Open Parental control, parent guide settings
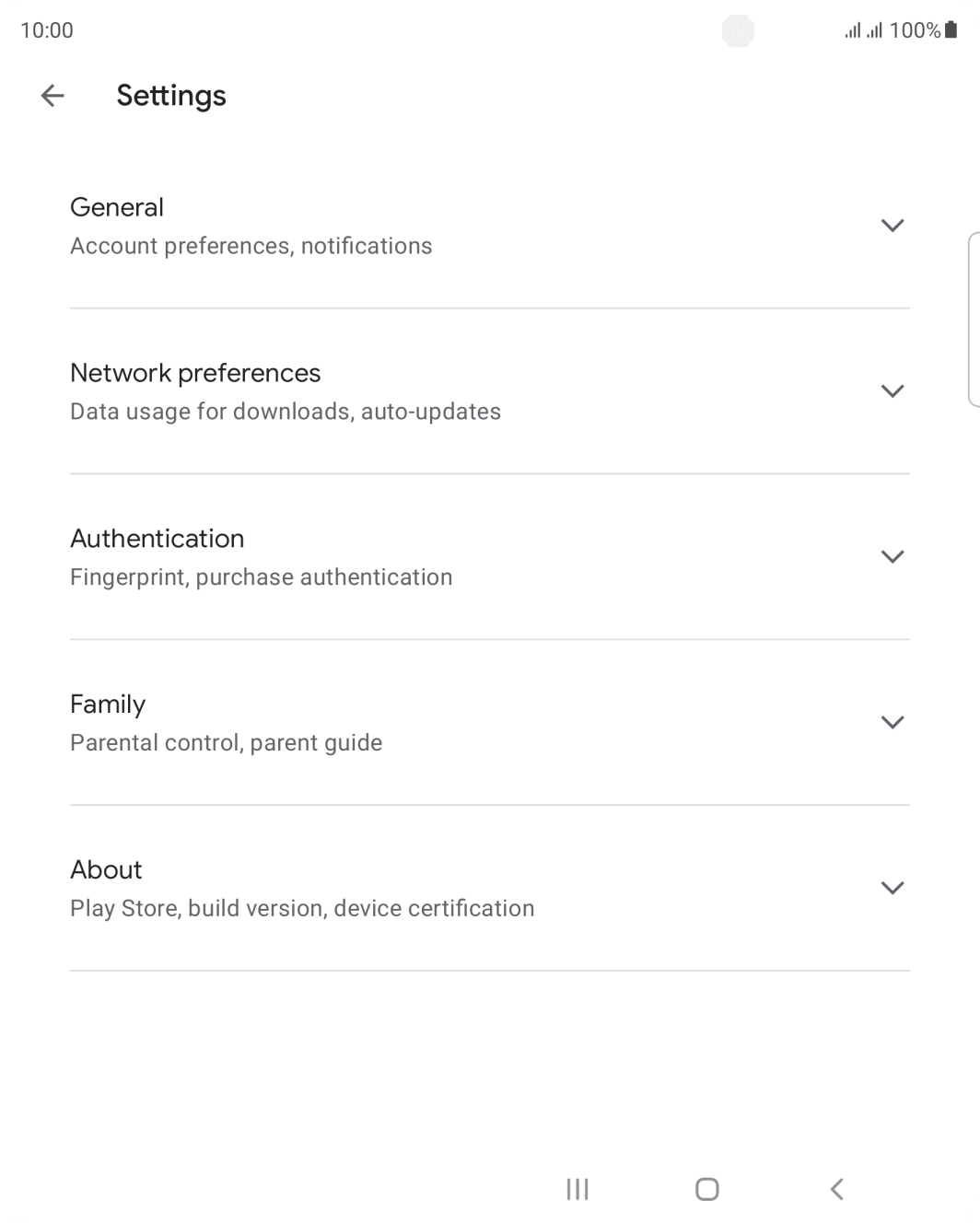 [227, 742]
